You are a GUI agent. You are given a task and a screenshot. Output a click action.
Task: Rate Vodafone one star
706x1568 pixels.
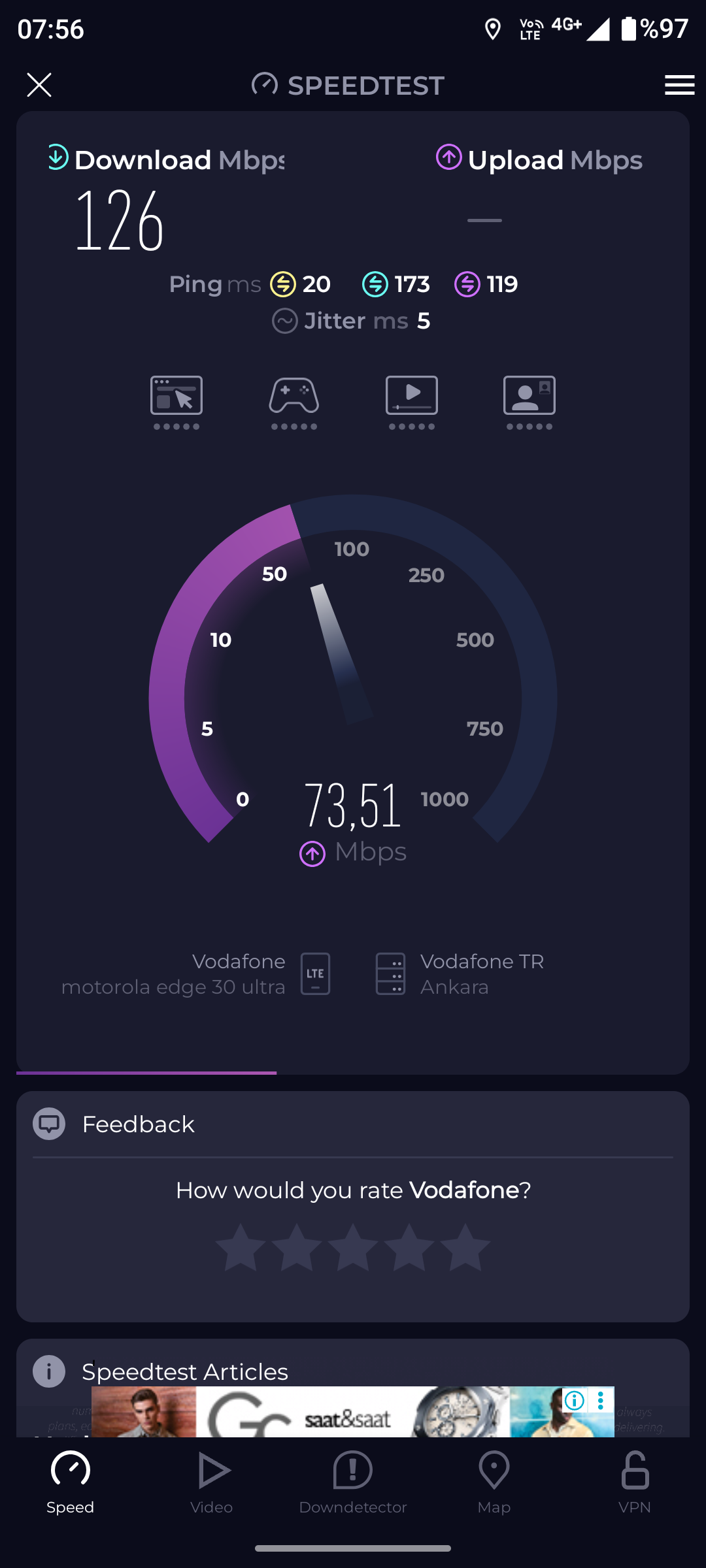click(x=241, y=1248)
